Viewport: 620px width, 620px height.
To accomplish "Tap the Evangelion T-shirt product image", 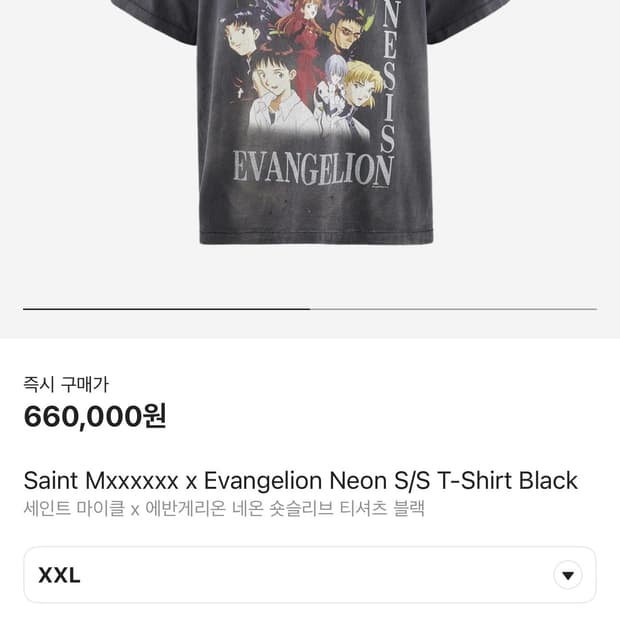I will pos(310,120).
